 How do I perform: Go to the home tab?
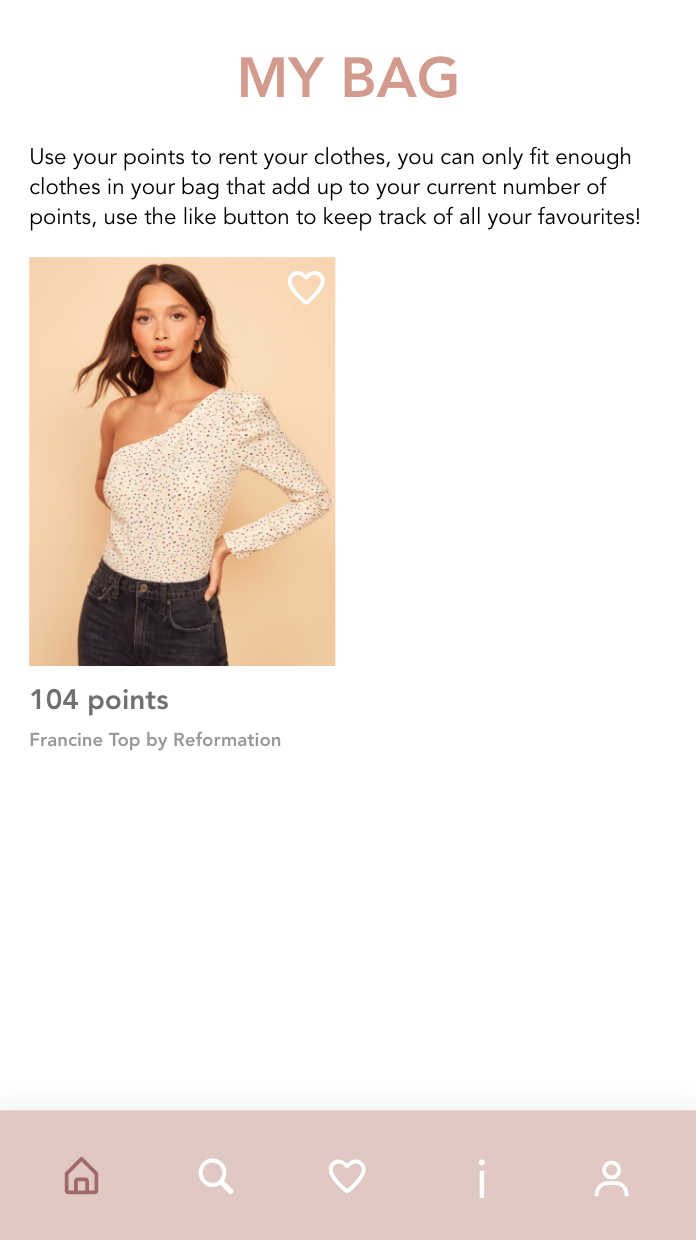pyautogui.click(x=82, y=1176)
